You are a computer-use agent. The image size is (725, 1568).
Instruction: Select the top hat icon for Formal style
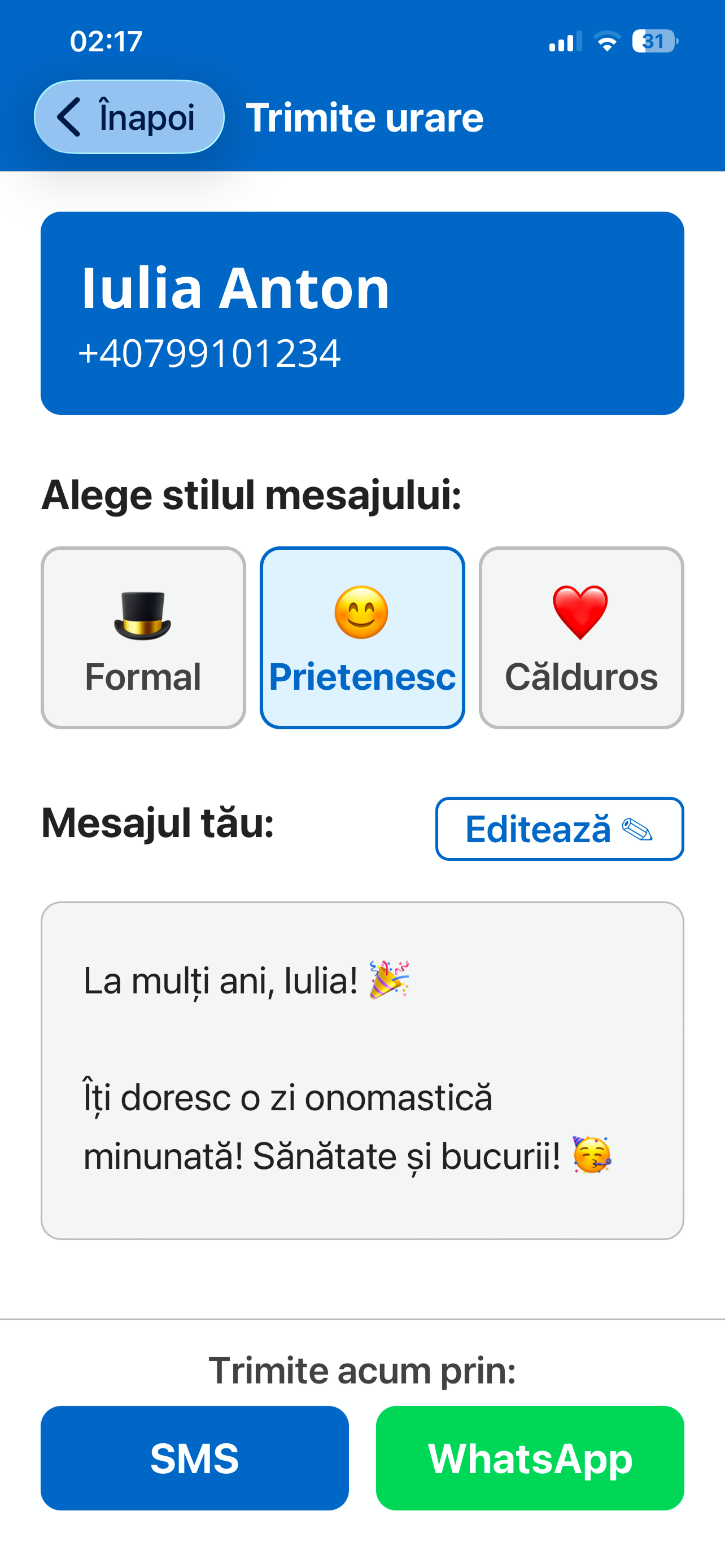click(142, 616)
